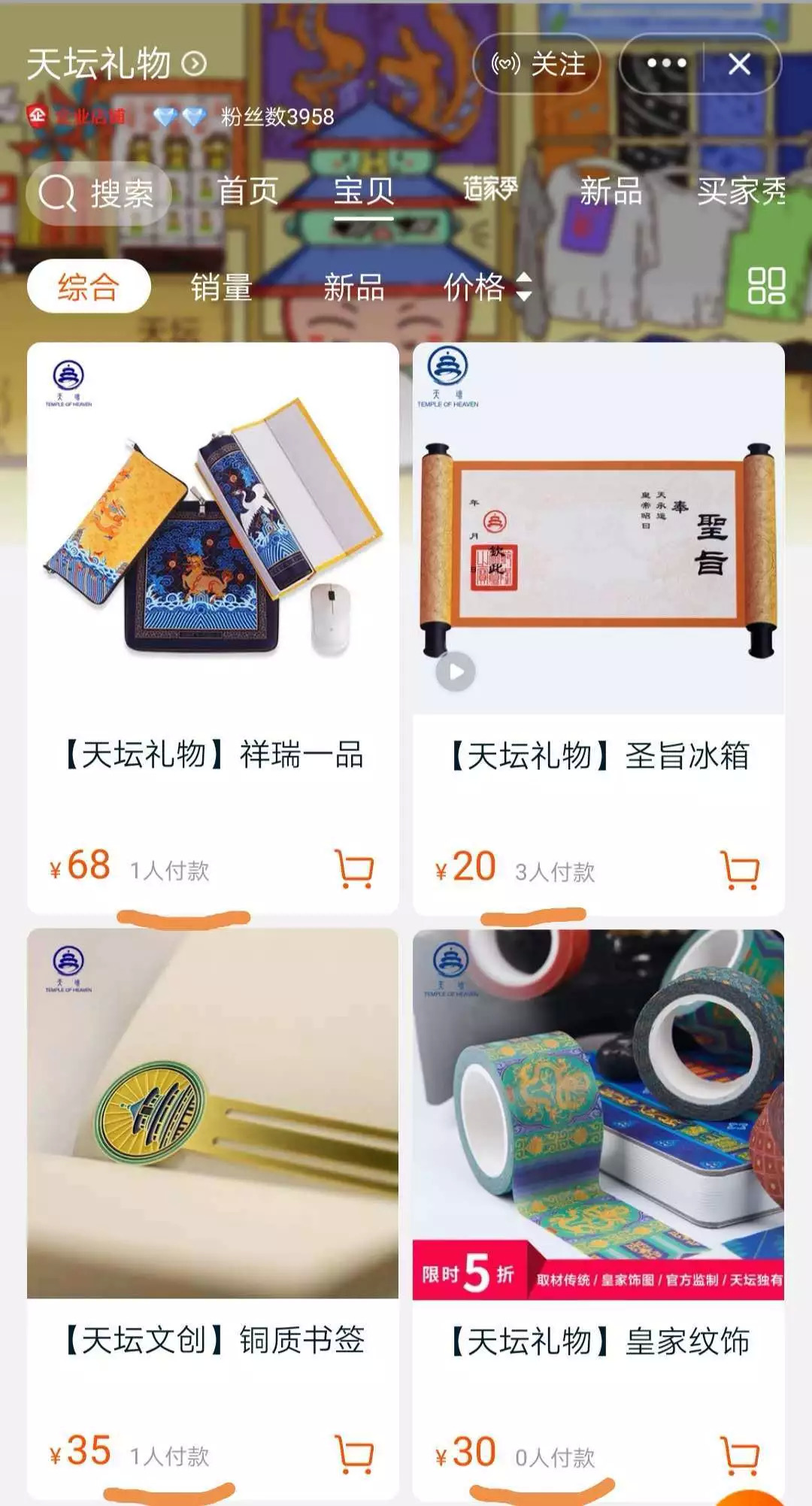812x1506 pixels.
Task: Open the shop search box
Action: click(98, 193)
